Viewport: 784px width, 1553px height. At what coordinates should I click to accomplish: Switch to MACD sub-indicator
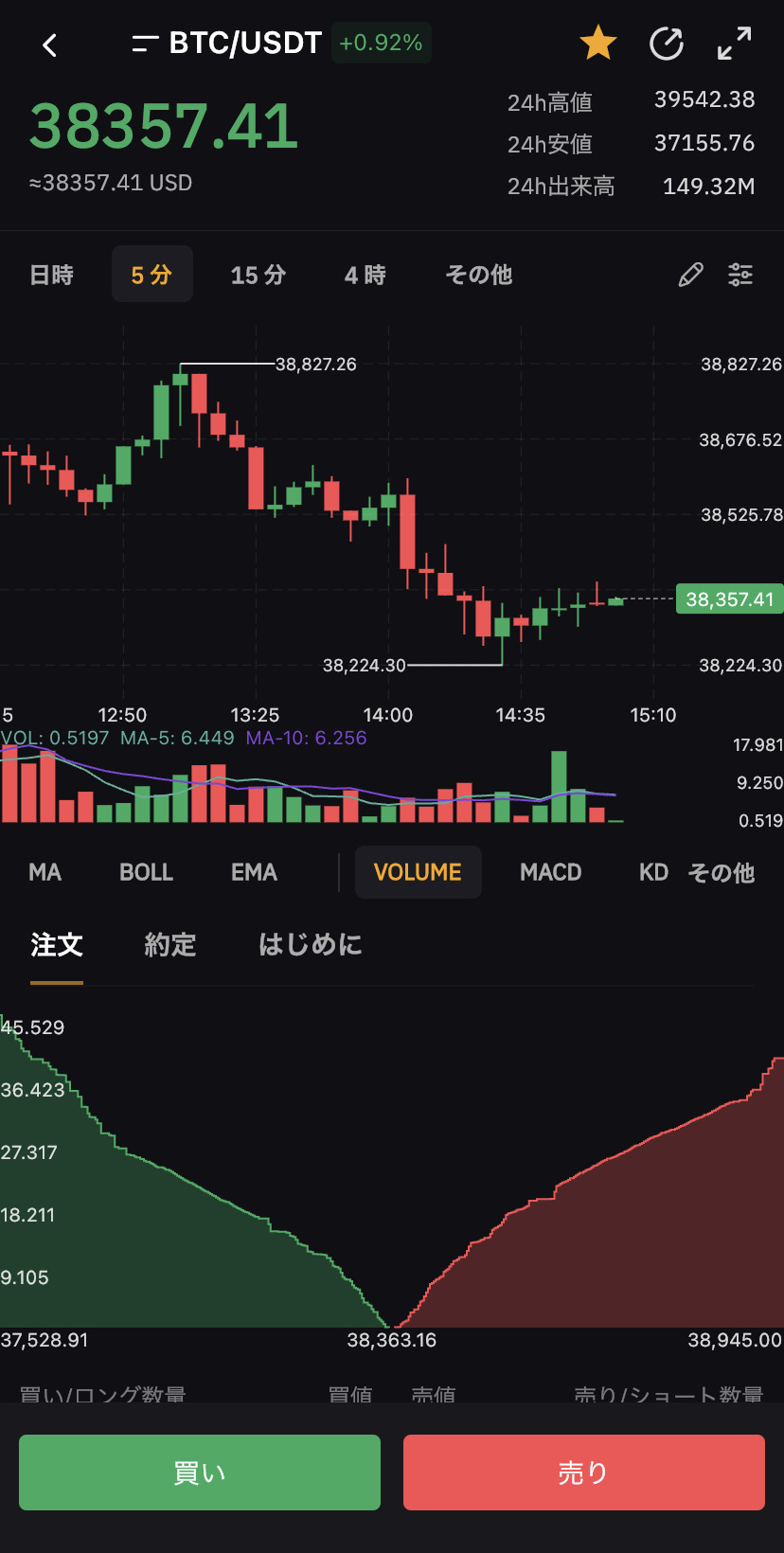(551, 872)
